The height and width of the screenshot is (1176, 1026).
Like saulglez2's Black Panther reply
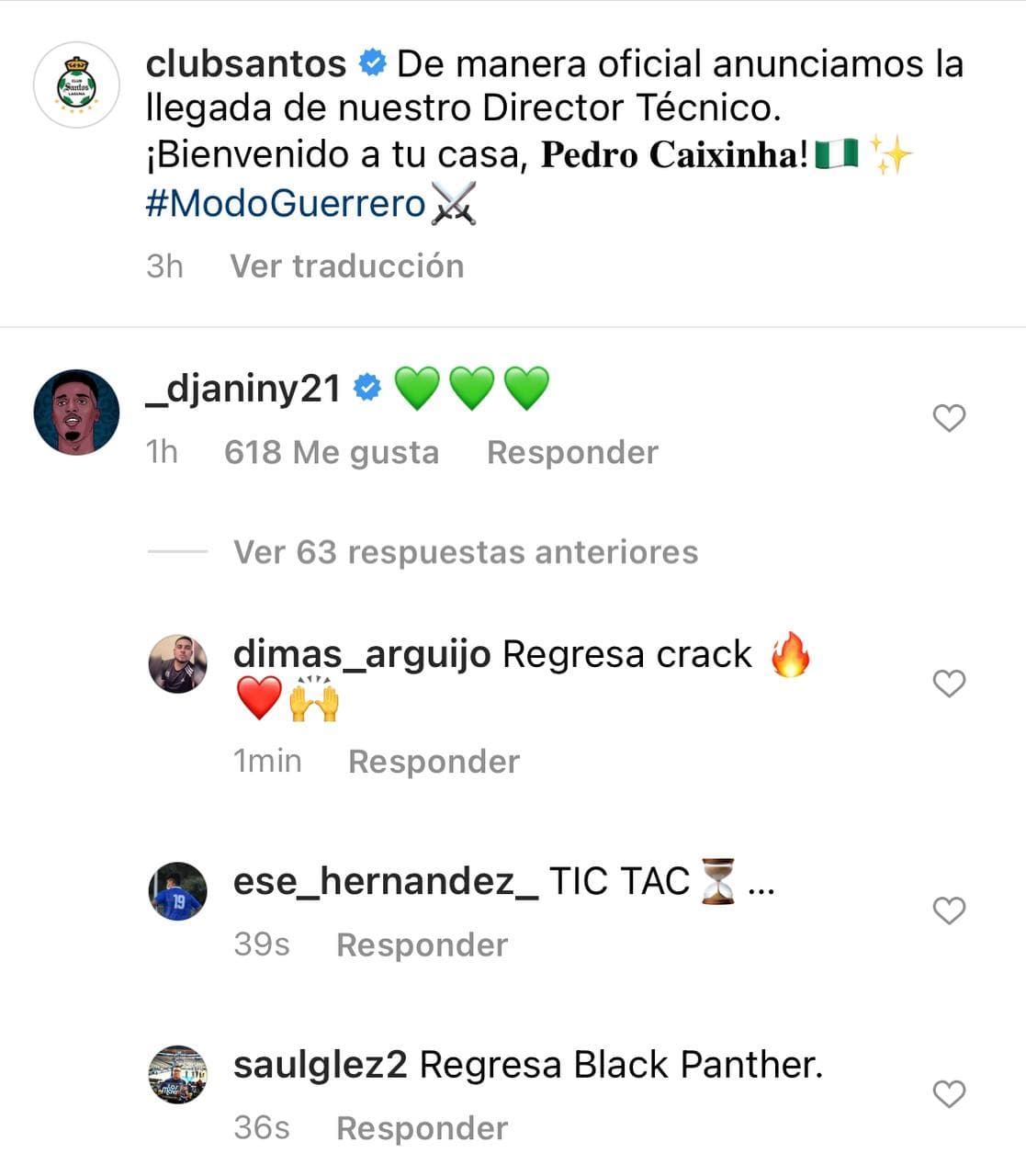[949, 1093]
